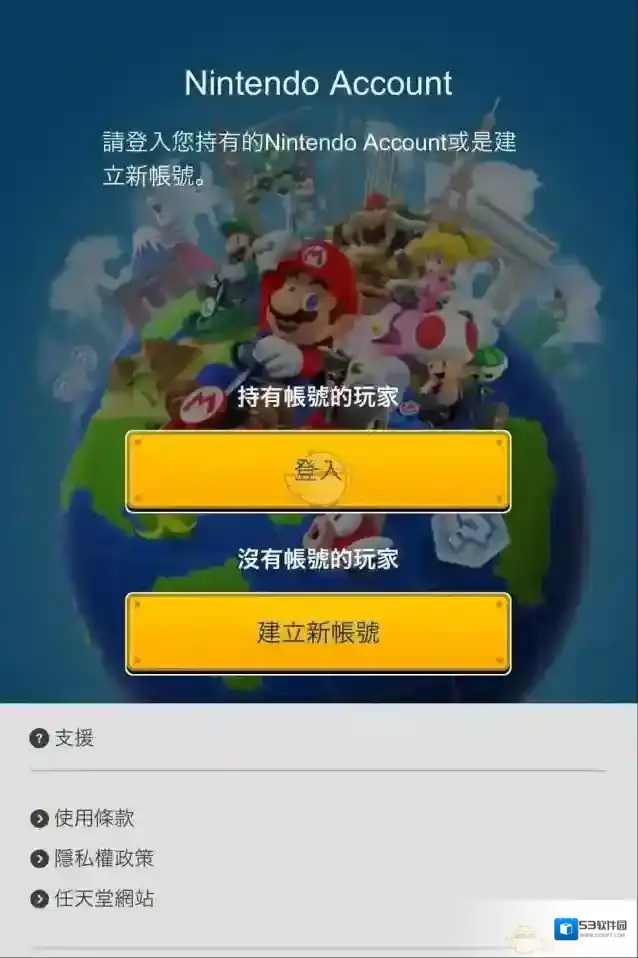This screenshot has width=638, height=958.
Task: Visit the 任天堂網站 Nintendo website
Action: 103,898
